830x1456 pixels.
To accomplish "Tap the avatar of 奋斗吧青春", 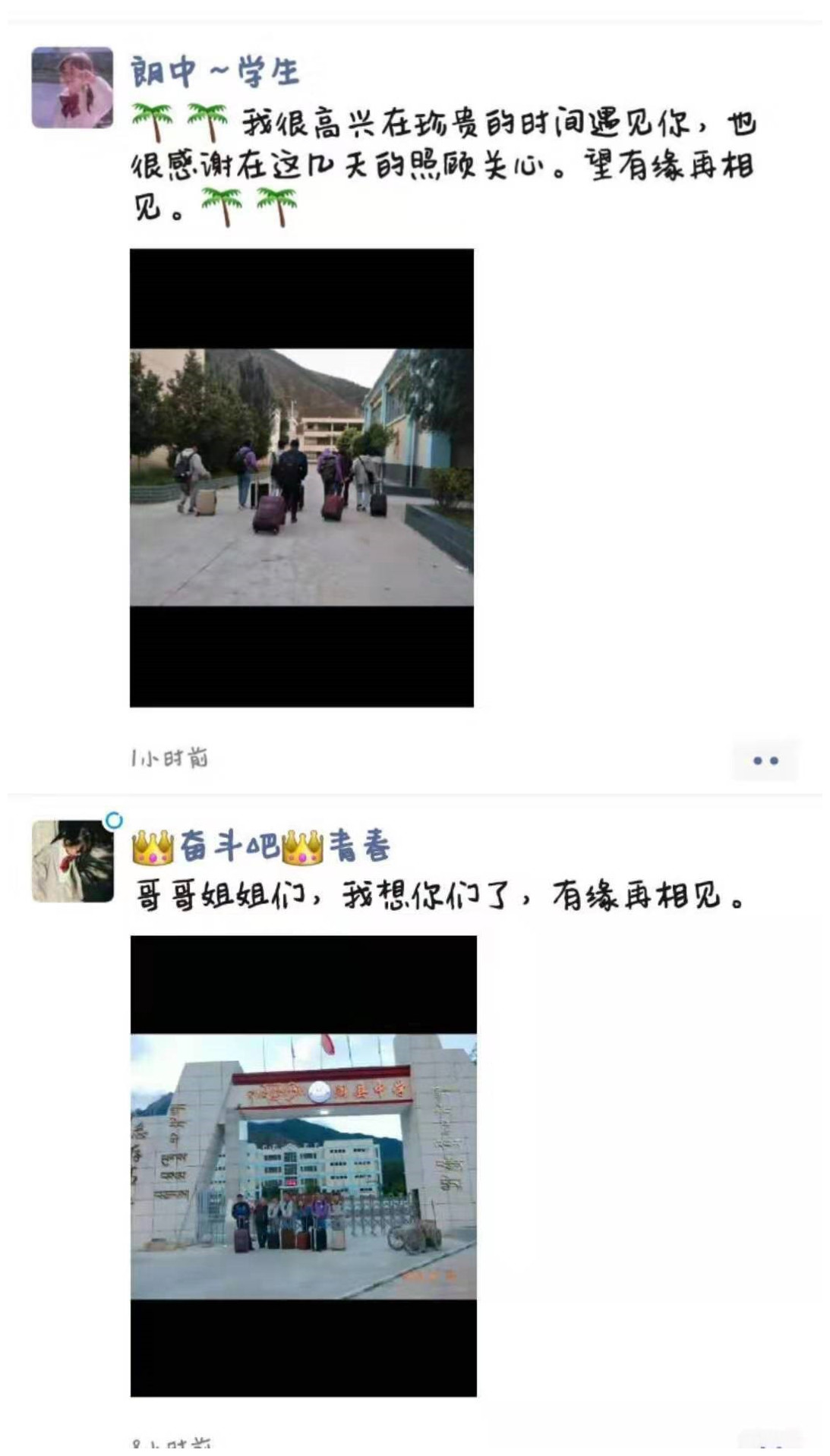I will tap(72, 861).
